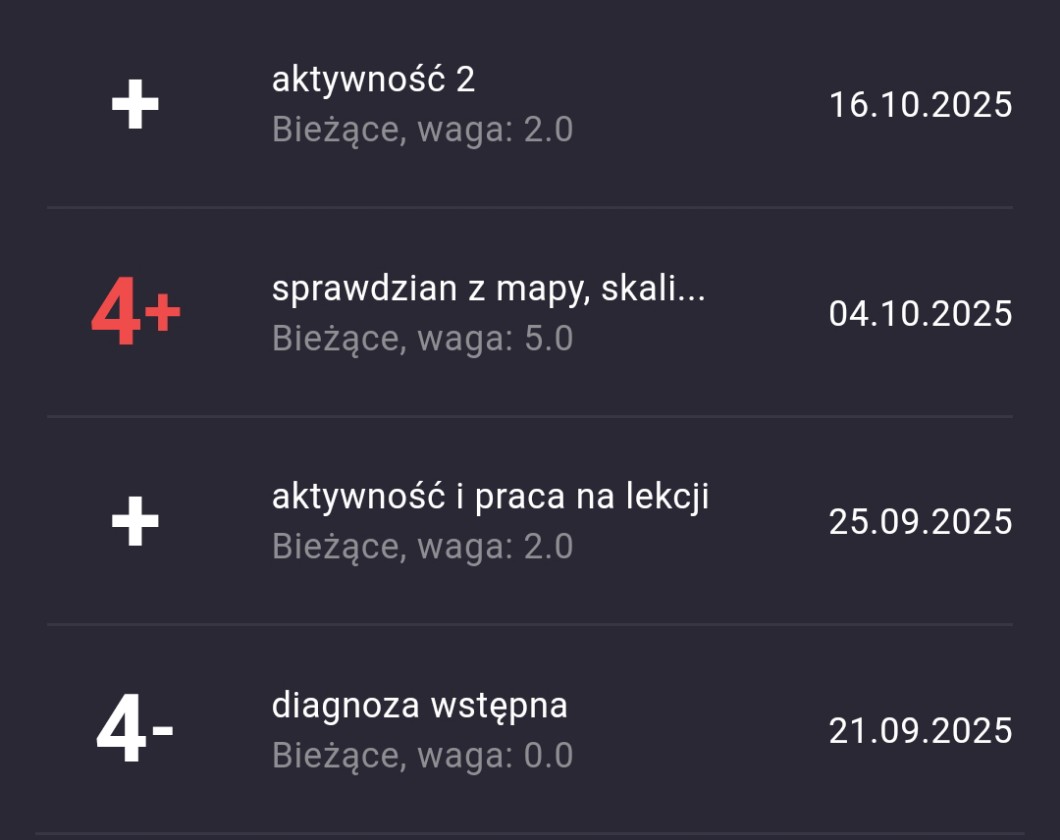View details of the "sprawdzian z mapy" grade
This screenshot has height=840, width=1060.
click(x=529, y=313)
